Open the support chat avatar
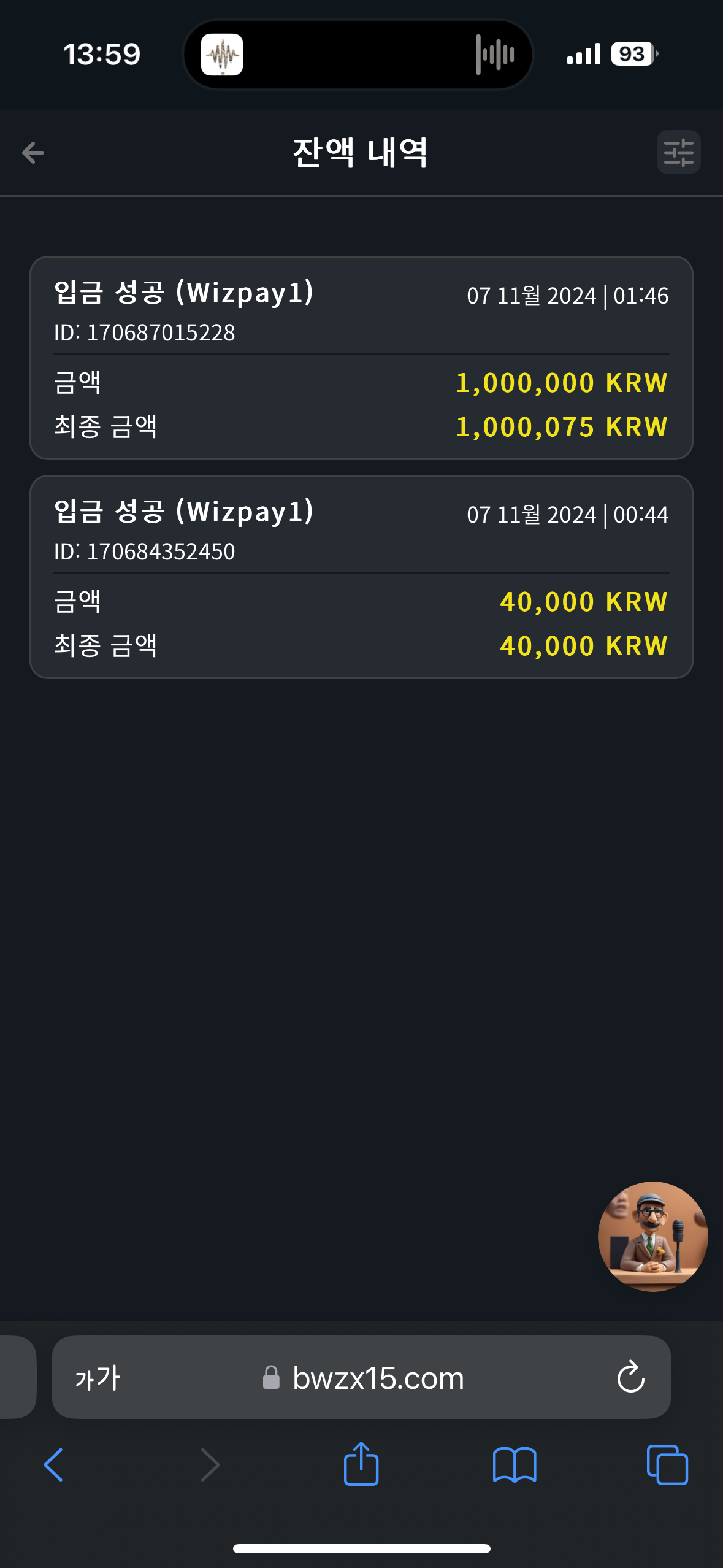This screenshot has width=723, height=1568. pyautogui.click(x=652, y=1236)
